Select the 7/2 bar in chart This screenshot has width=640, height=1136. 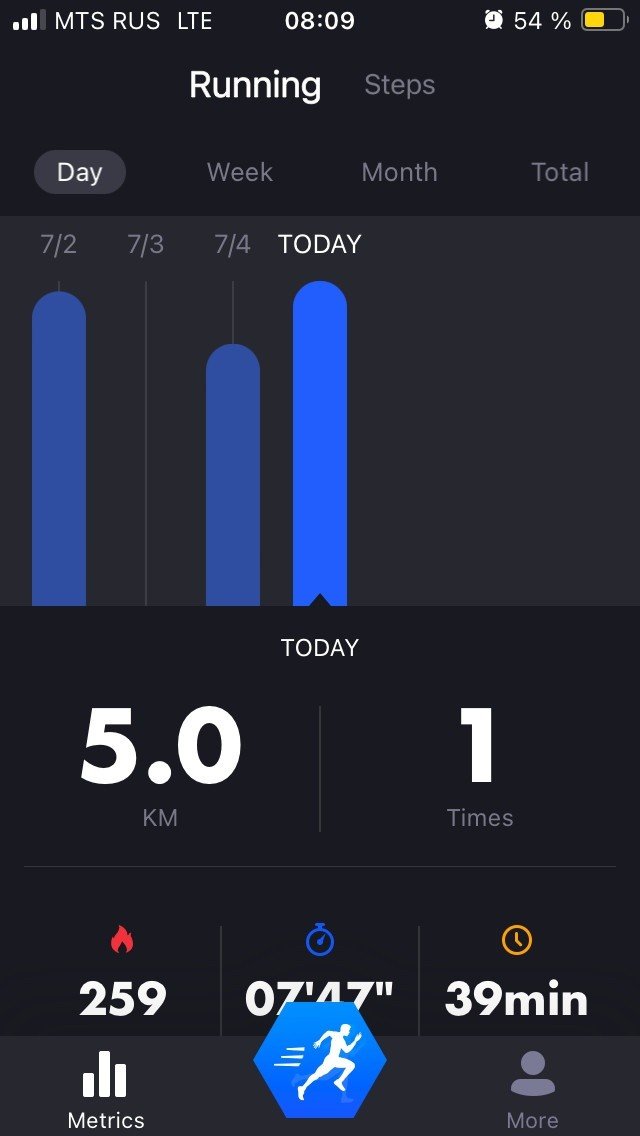[59, 448]
